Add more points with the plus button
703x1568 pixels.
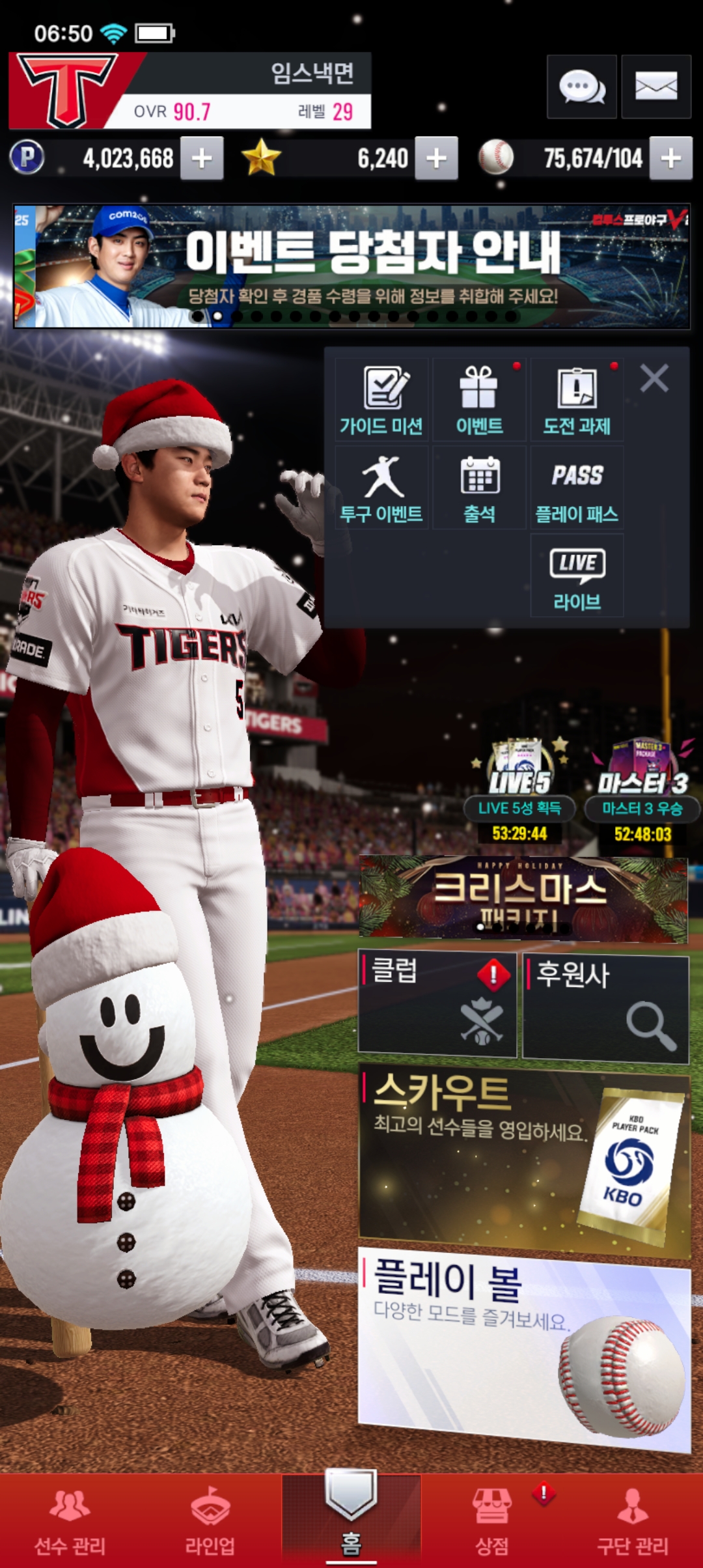(x=202, y=158)
